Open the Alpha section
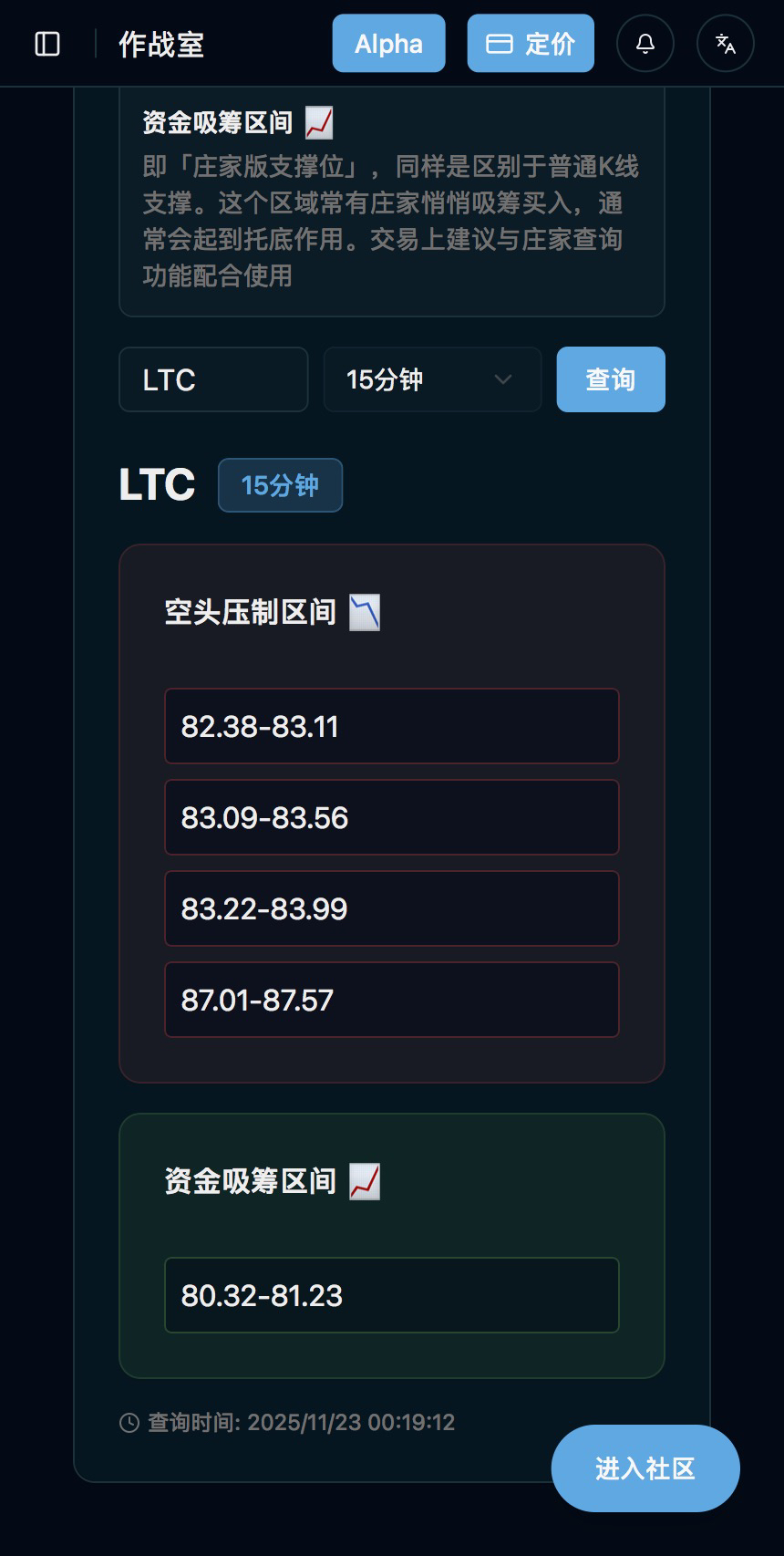Image resolution: width=784 pixels, height=1556 pixels. pyautogui.click(x=388, y=43)
